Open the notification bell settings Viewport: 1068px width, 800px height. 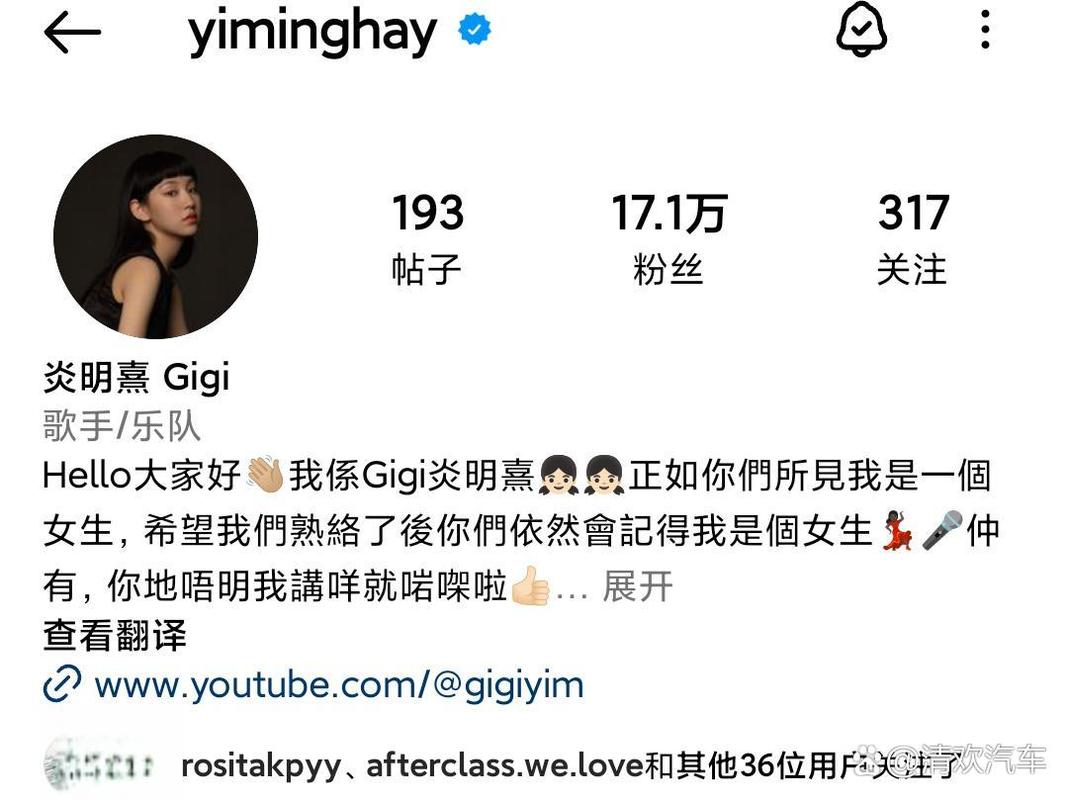(861, 33)
